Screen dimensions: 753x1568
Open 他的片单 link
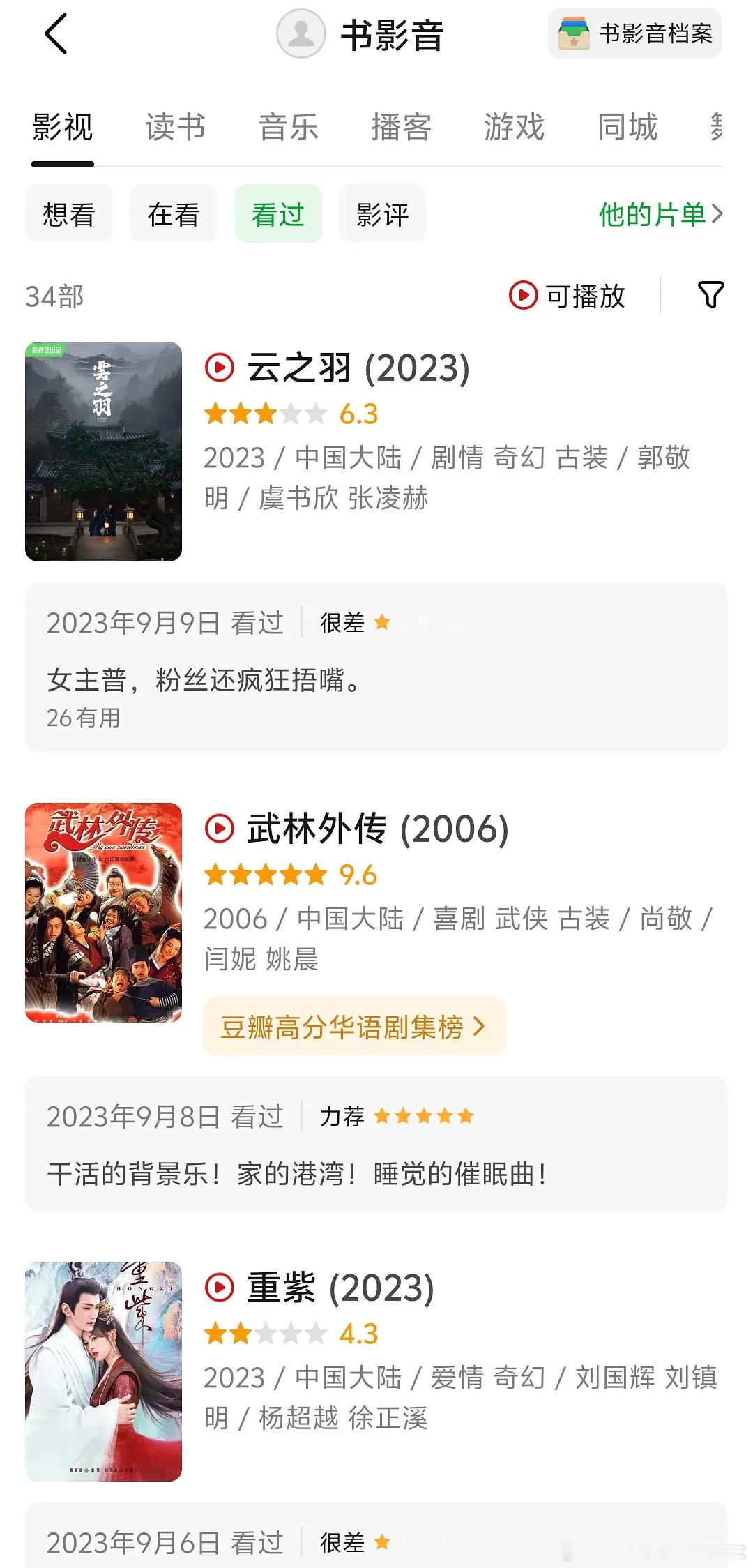[661, 214]
